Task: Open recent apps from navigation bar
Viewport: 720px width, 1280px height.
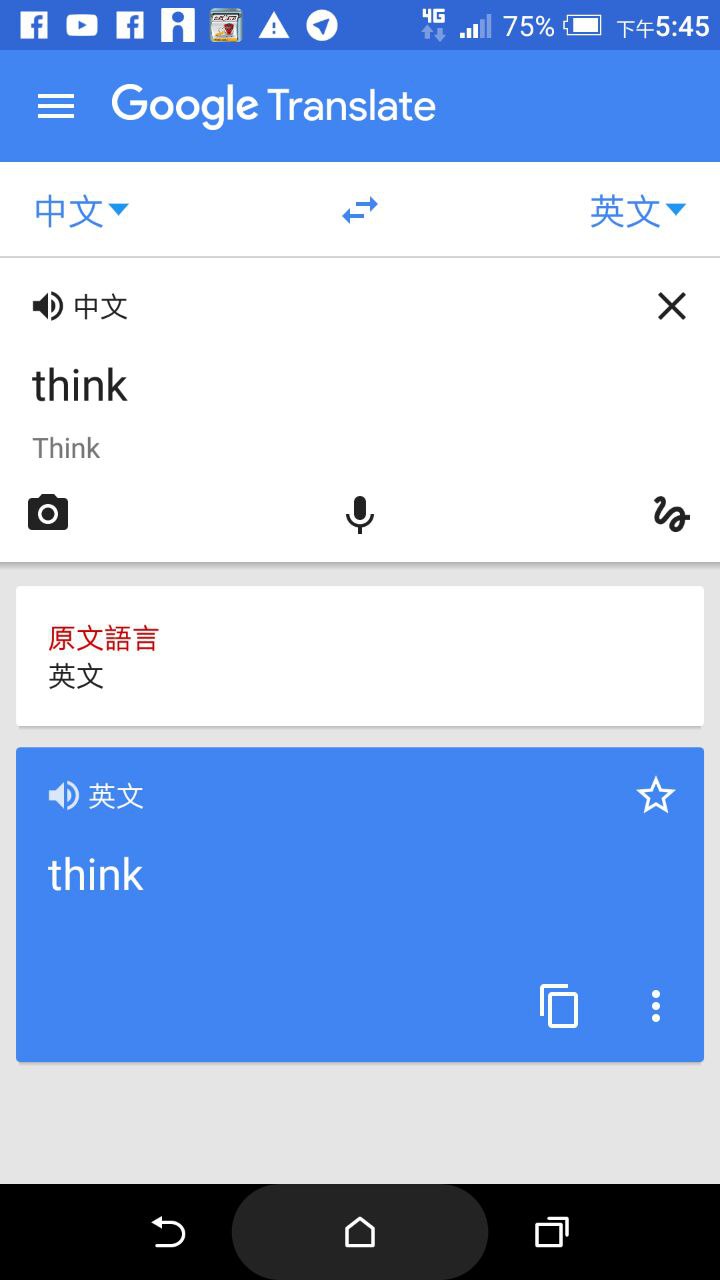Action: (x=551, y=1233)
